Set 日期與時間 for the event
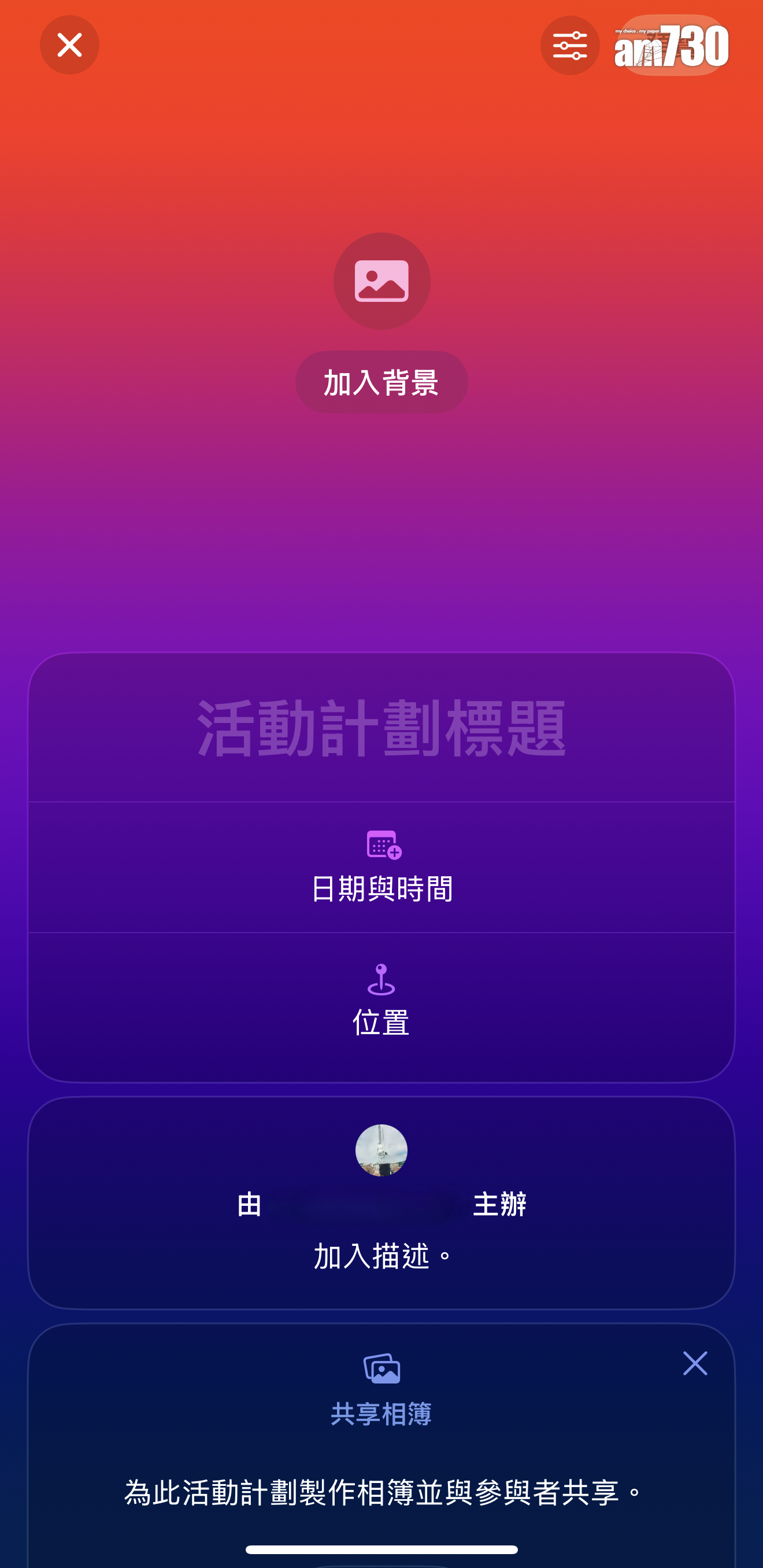The width and height of the screenshot is (763, 1568). point(381,868)
